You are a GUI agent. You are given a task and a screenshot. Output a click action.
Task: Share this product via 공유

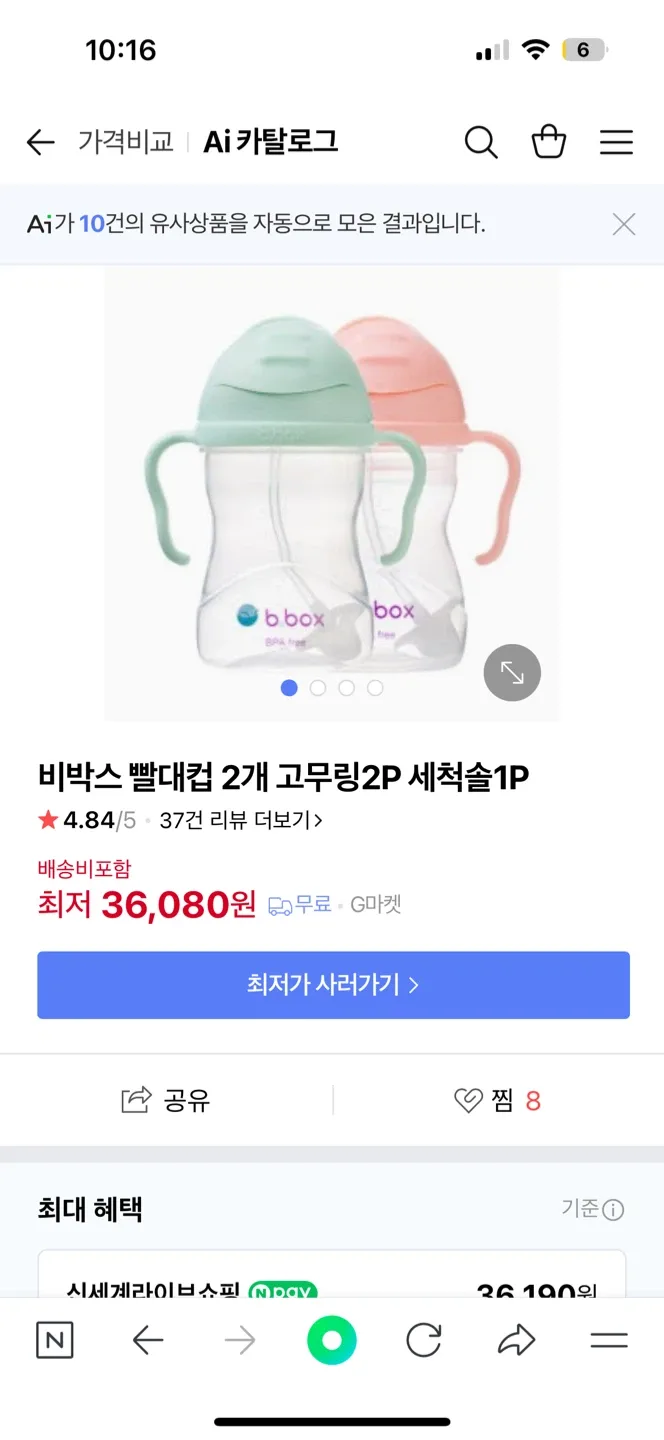pos(166,1101)
